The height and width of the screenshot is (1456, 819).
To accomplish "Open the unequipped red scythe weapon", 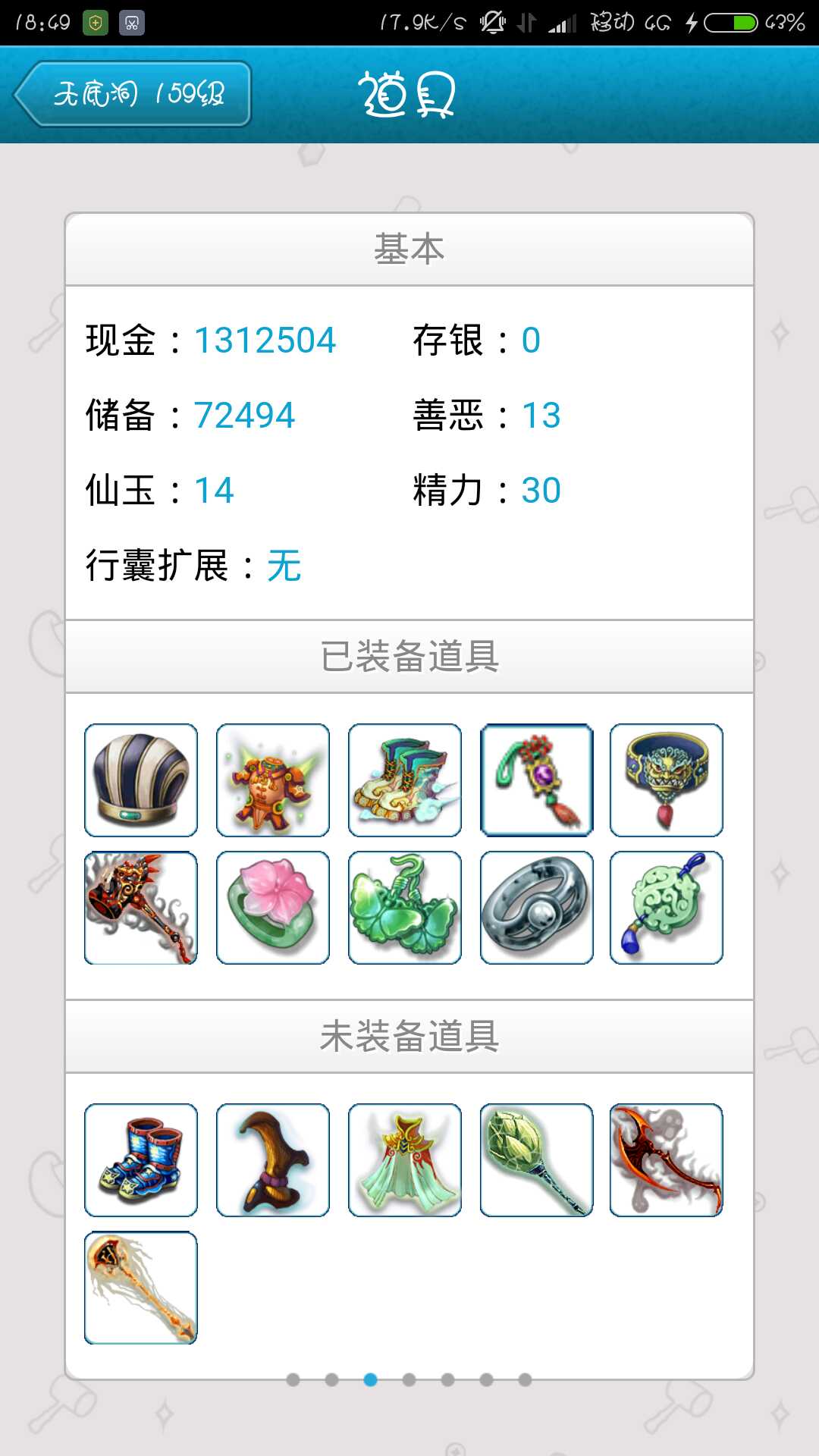I will click(x=667, y=1160).
